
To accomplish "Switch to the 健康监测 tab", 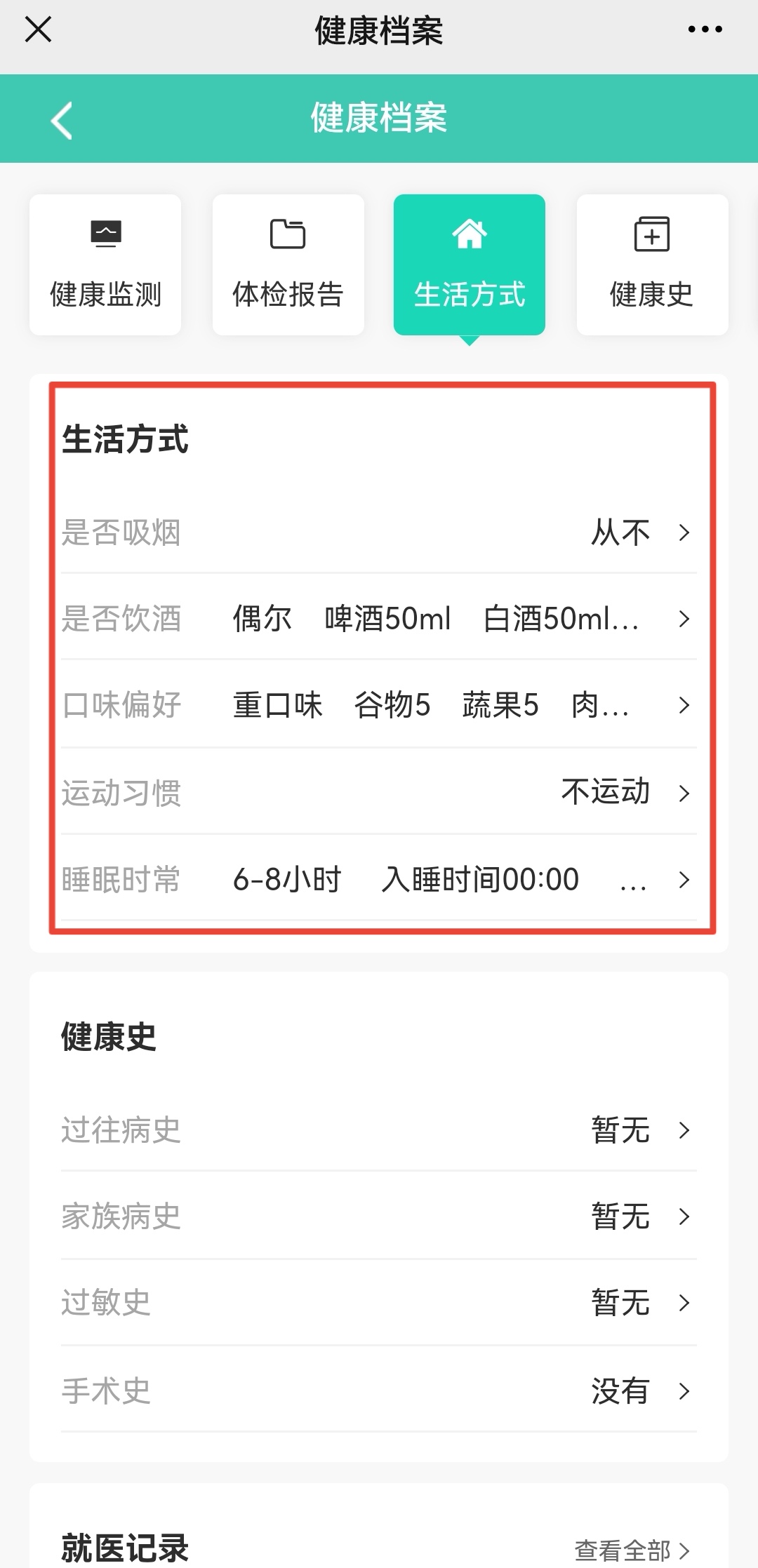I will click(x=105, y=264).
